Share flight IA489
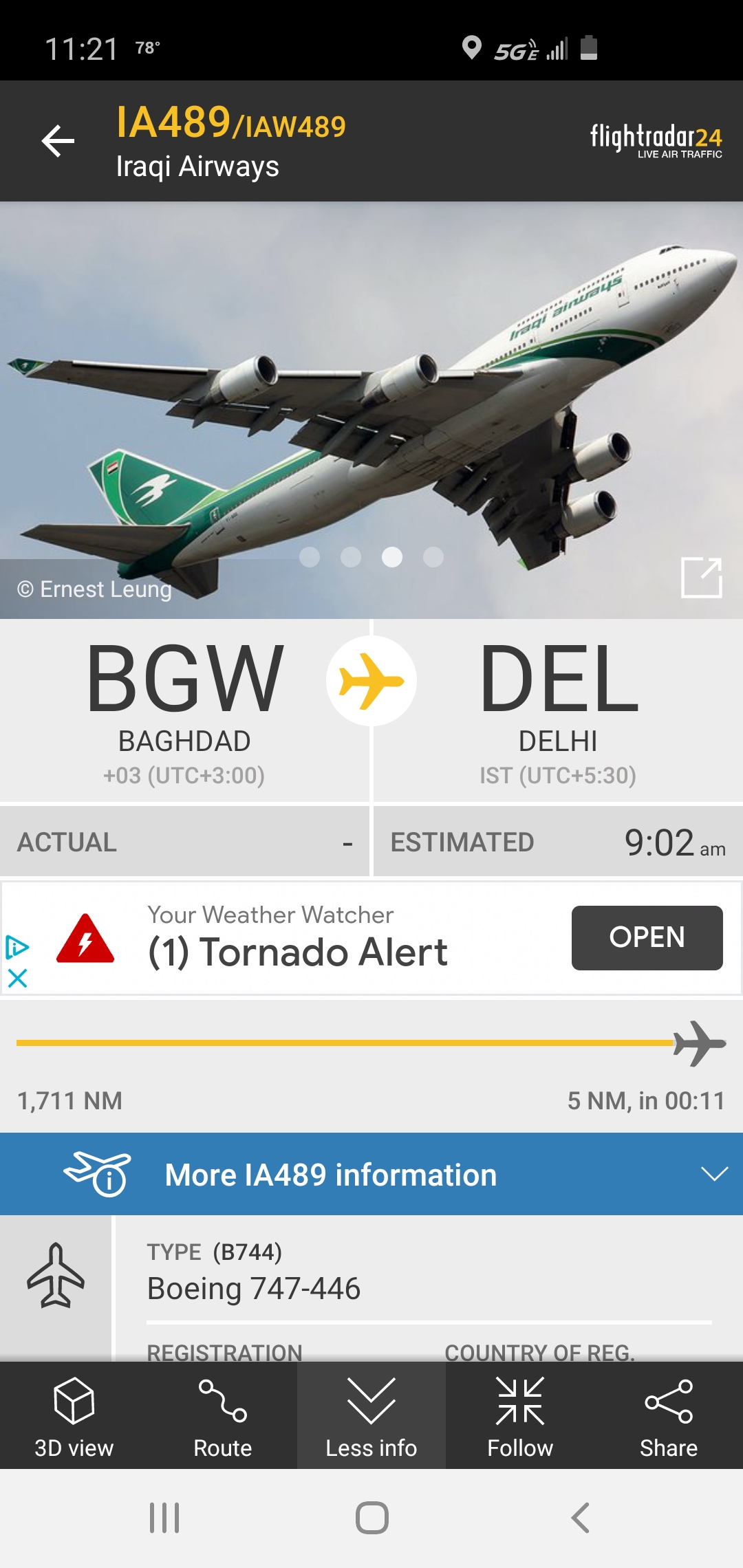This screenshot has width=743, height=1568. click(x=669, y=1417)
